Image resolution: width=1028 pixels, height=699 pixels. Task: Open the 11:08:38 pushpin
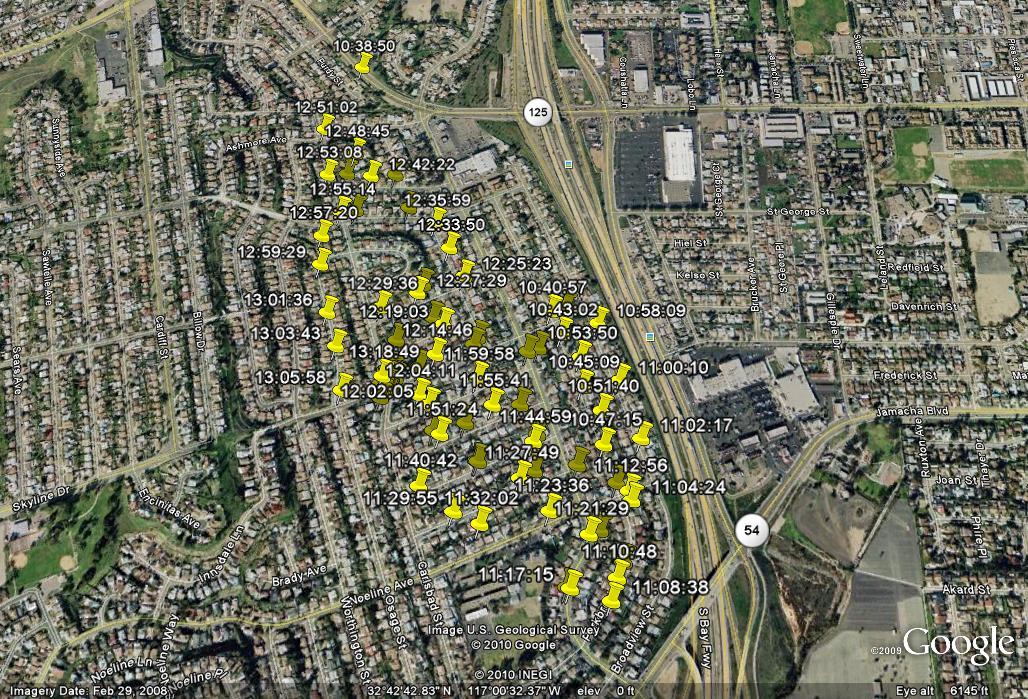pos(614,594)
